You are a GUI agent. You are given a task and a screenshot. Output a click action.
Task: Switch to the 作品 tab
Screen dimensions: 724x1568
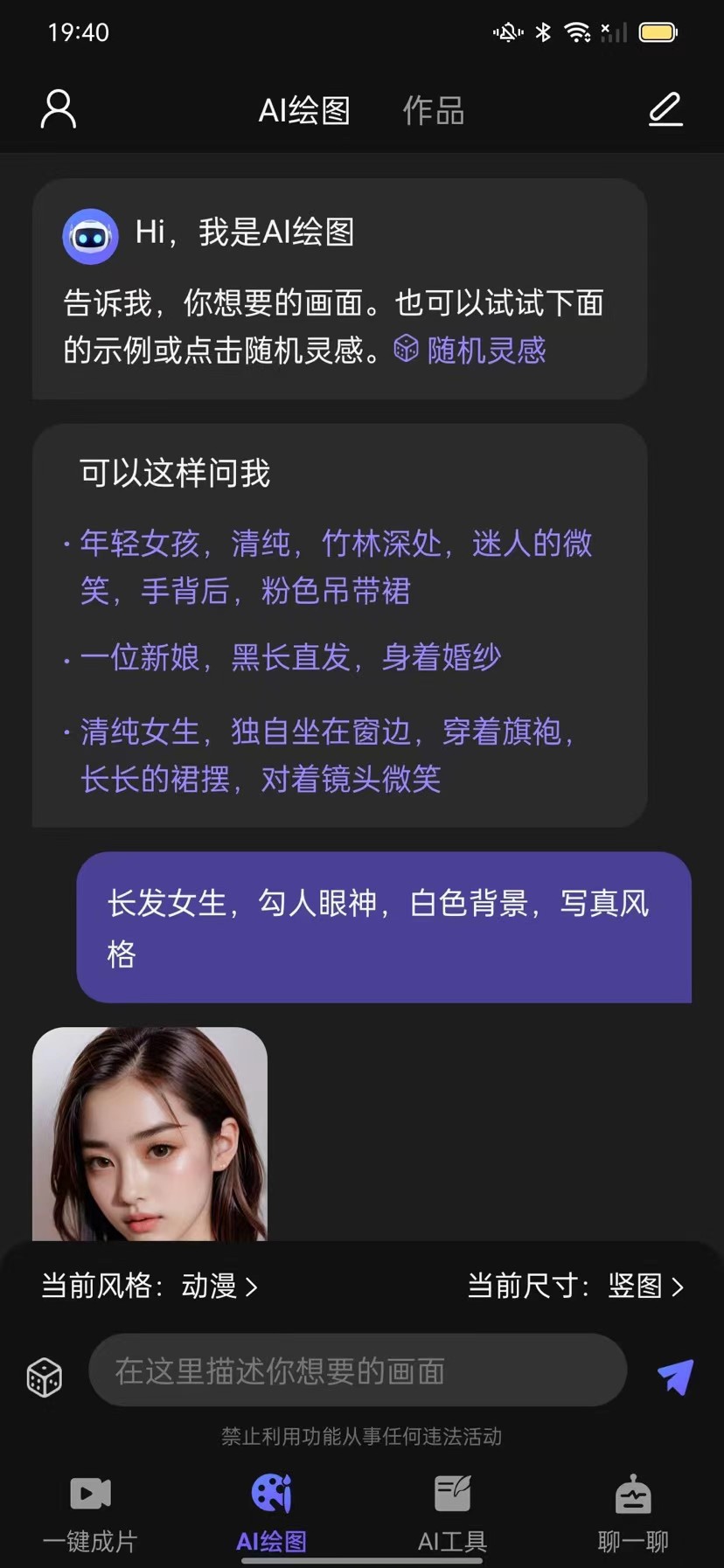click(x=433, y=110)
